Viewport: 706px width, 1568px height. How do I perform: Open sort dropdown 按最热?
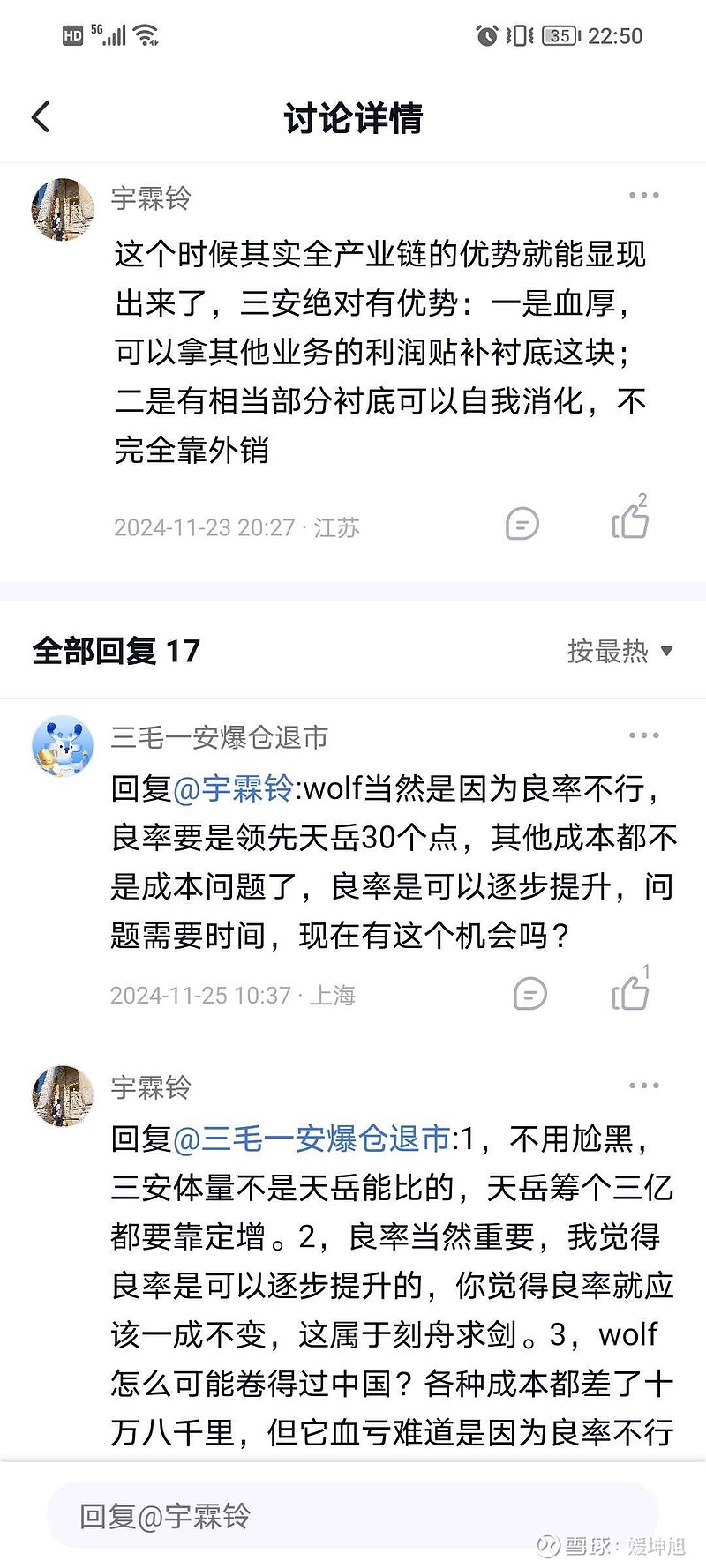pos(620,651)
